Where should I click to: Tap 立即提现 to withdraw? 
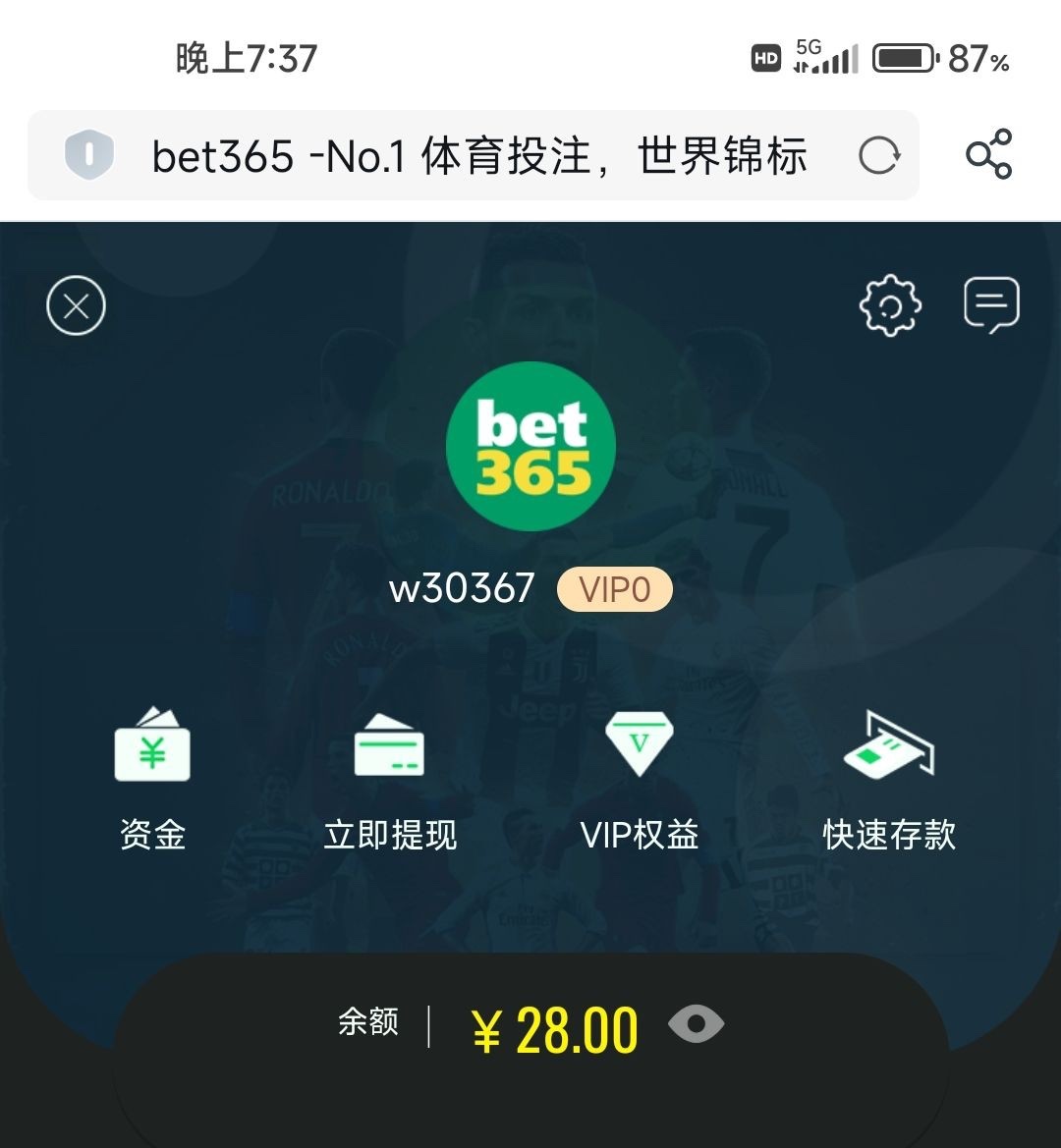pyautogui.click(x=390, y=778)
